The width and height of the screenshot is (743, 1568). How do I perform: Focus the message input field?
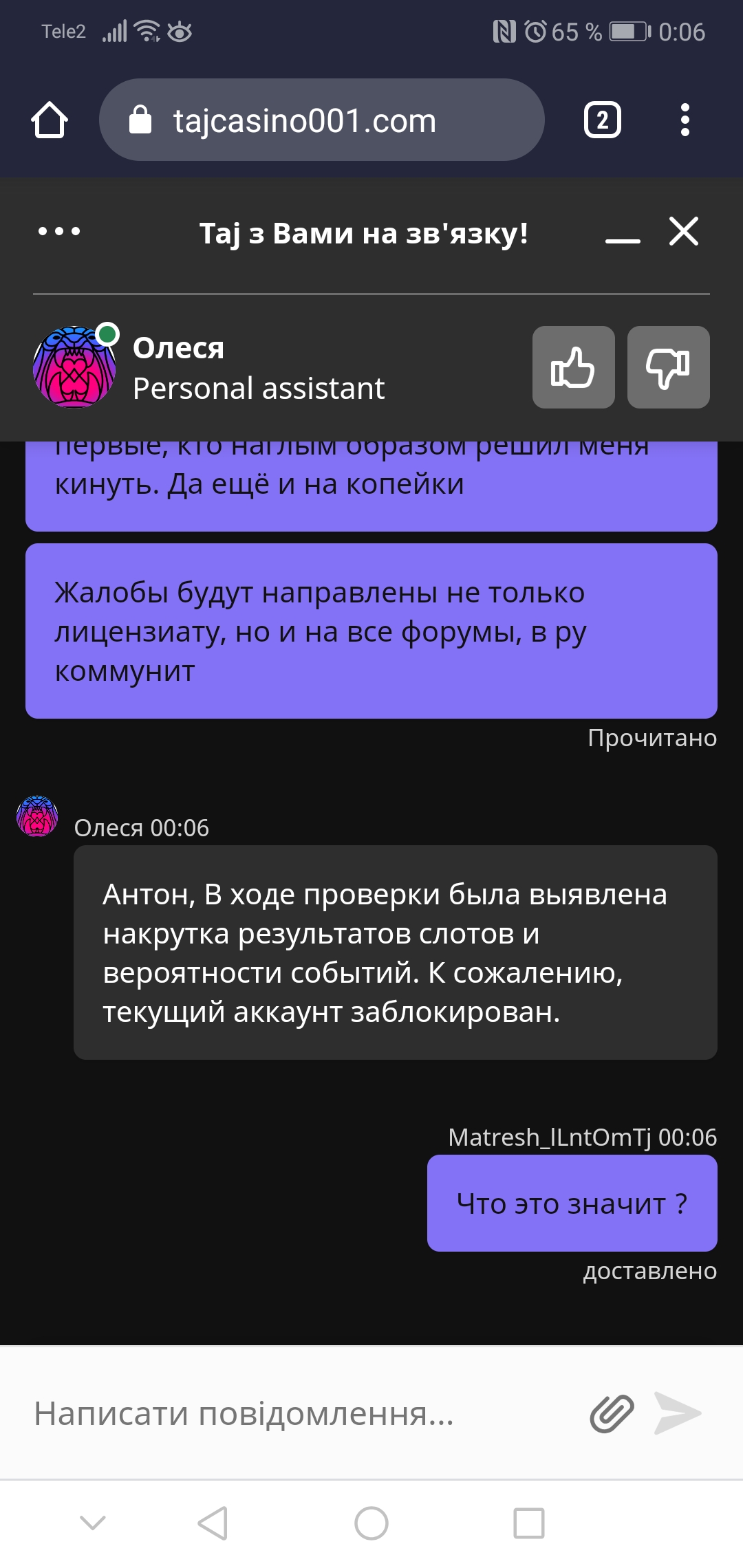coord(303,1413)
